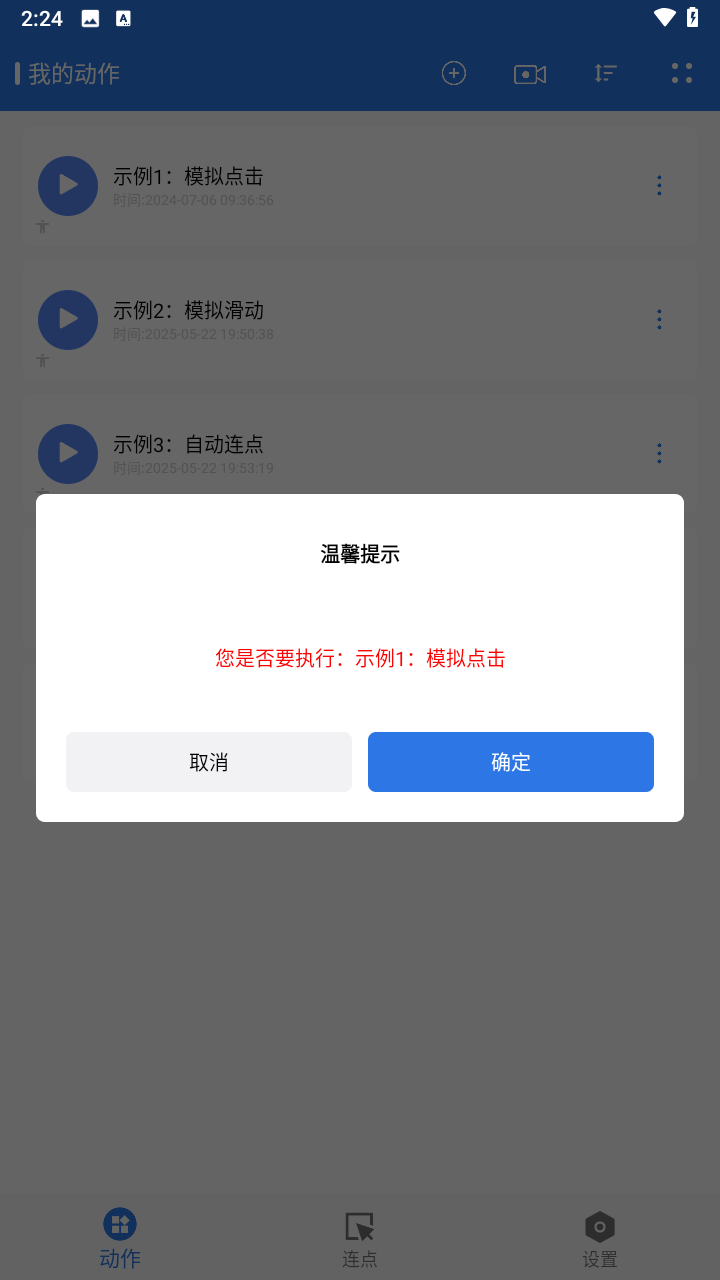Play 示例3：自动连点 action
720x1280 pixels.
click(67, 454)
